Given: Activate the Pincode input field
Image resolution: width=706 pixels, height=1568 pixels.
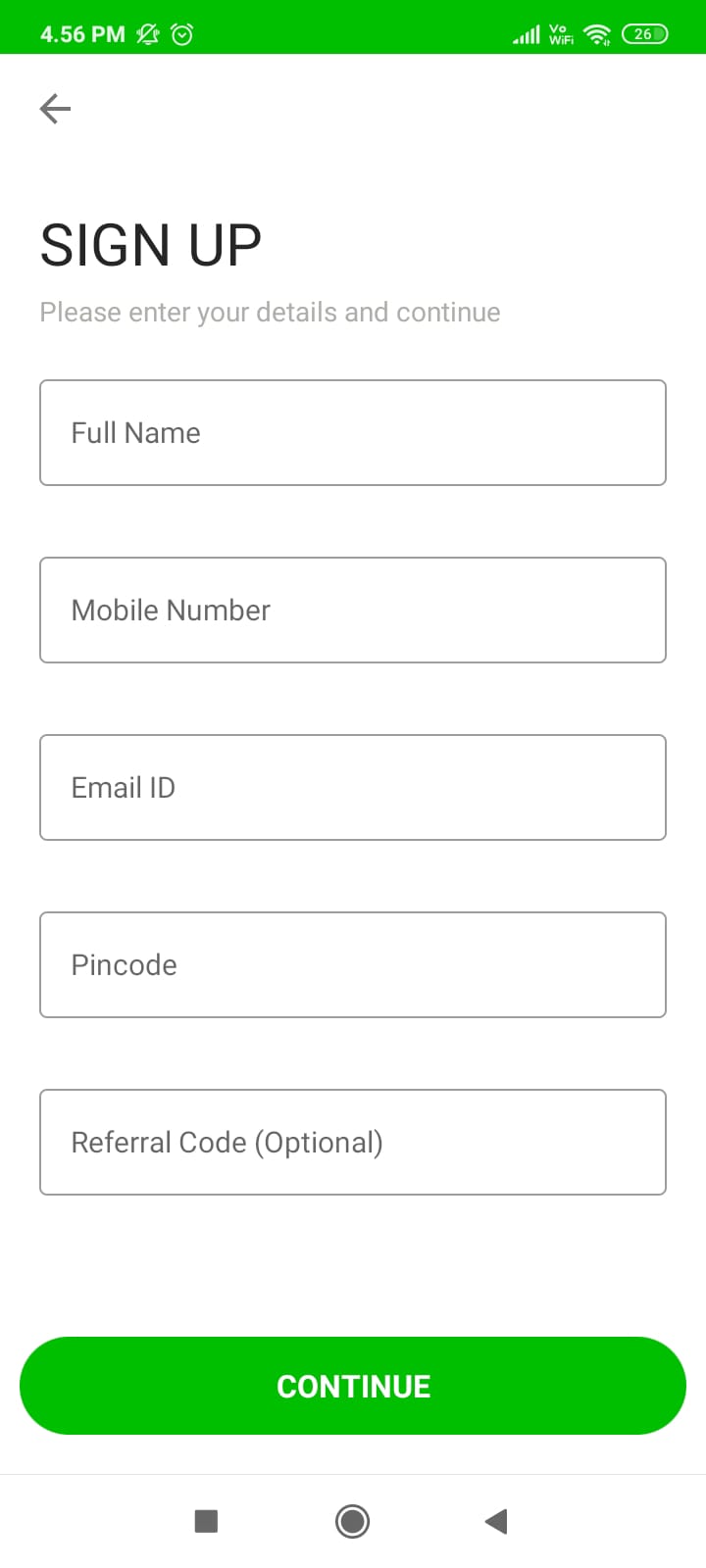Looking at the screenshot, I should 353,965.
